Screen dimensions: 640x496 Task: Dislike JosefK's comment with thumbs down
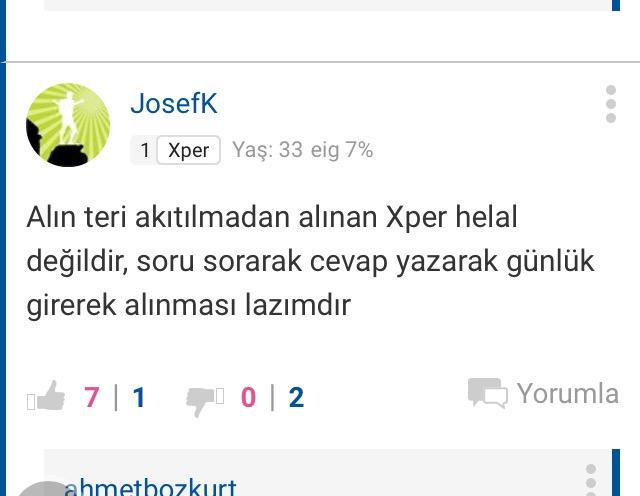204,398
